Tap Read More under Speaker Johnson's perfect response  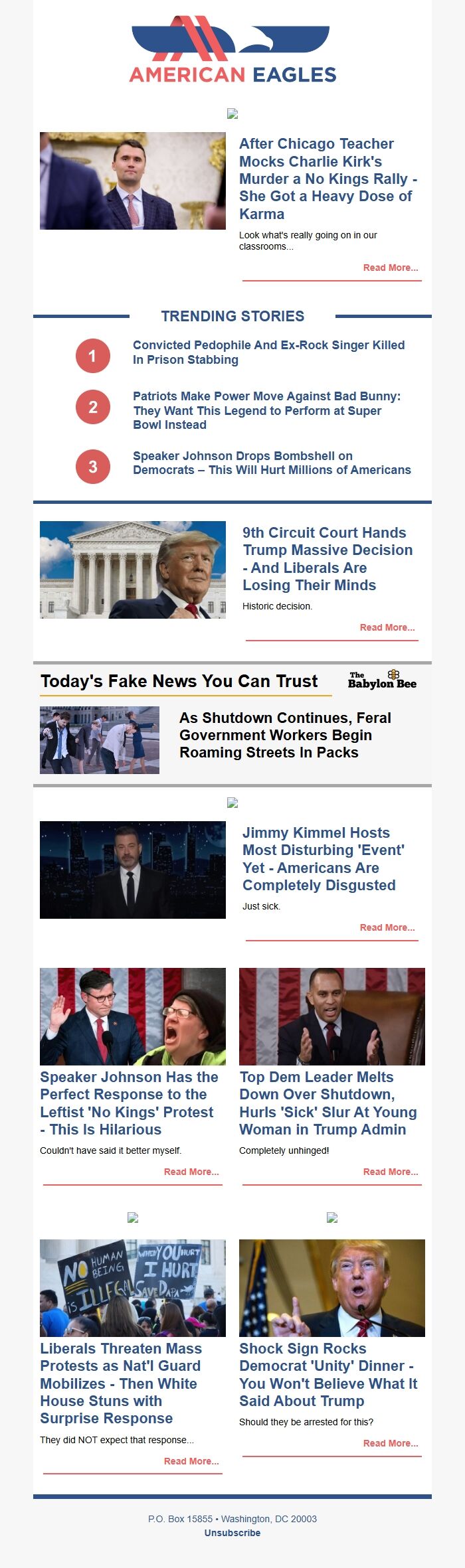(x=191, y=1172)
